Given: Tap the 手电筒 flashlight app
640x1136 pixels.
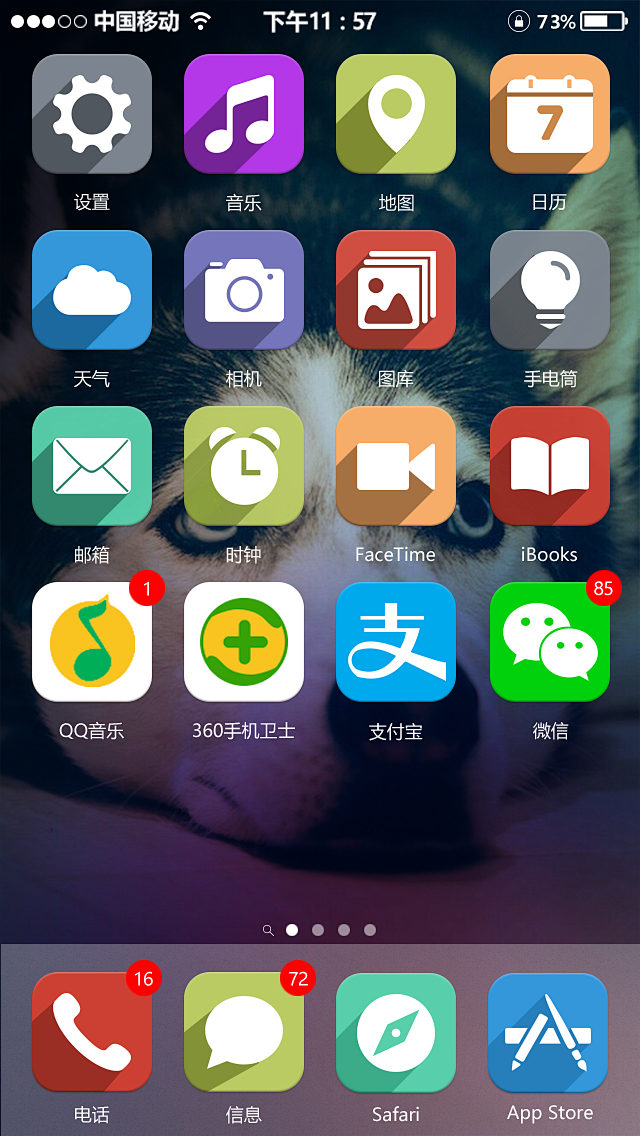Looking at the screenshot, I should point(550,290).
